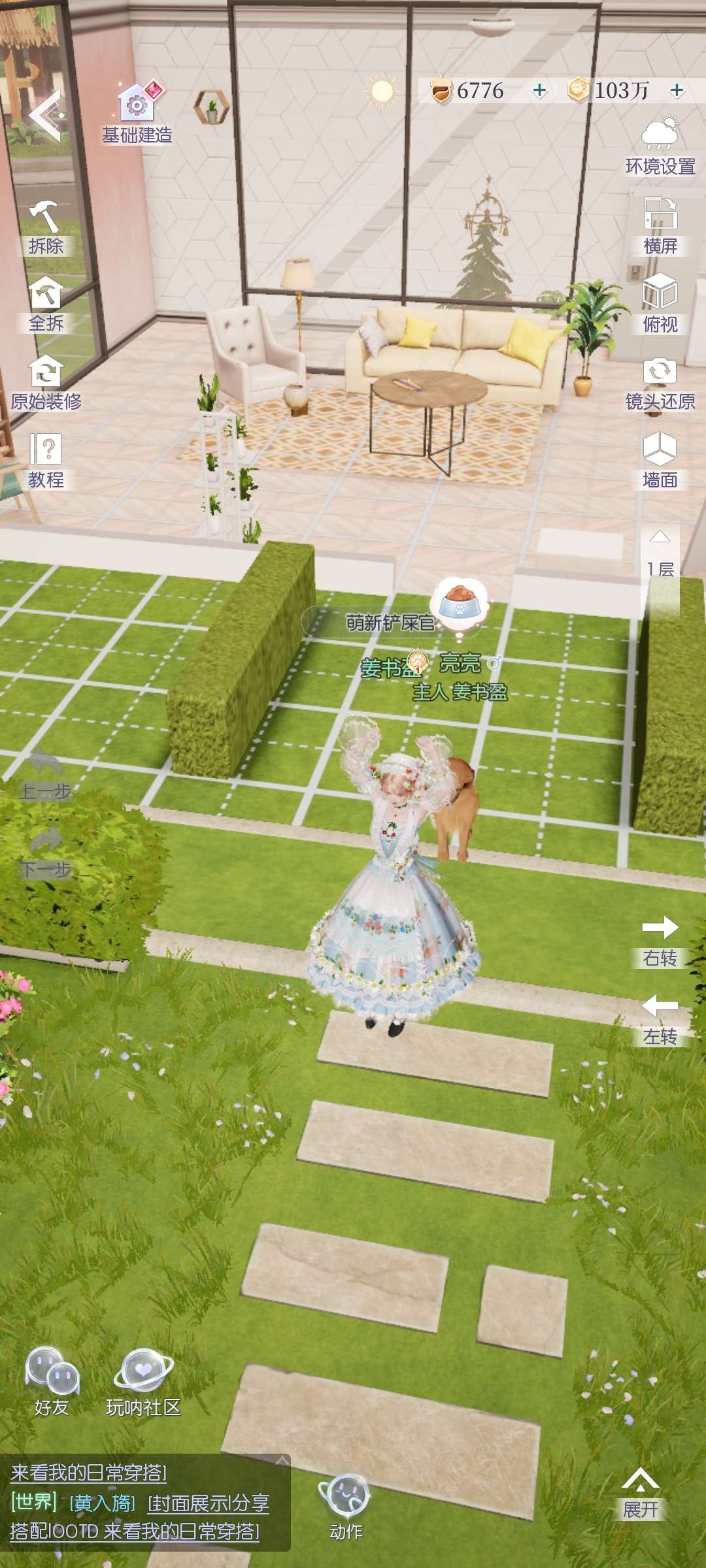Screen dimensions: 706x1568
Task: Switch to 俯视 top-down view
Action: (660, 302)
